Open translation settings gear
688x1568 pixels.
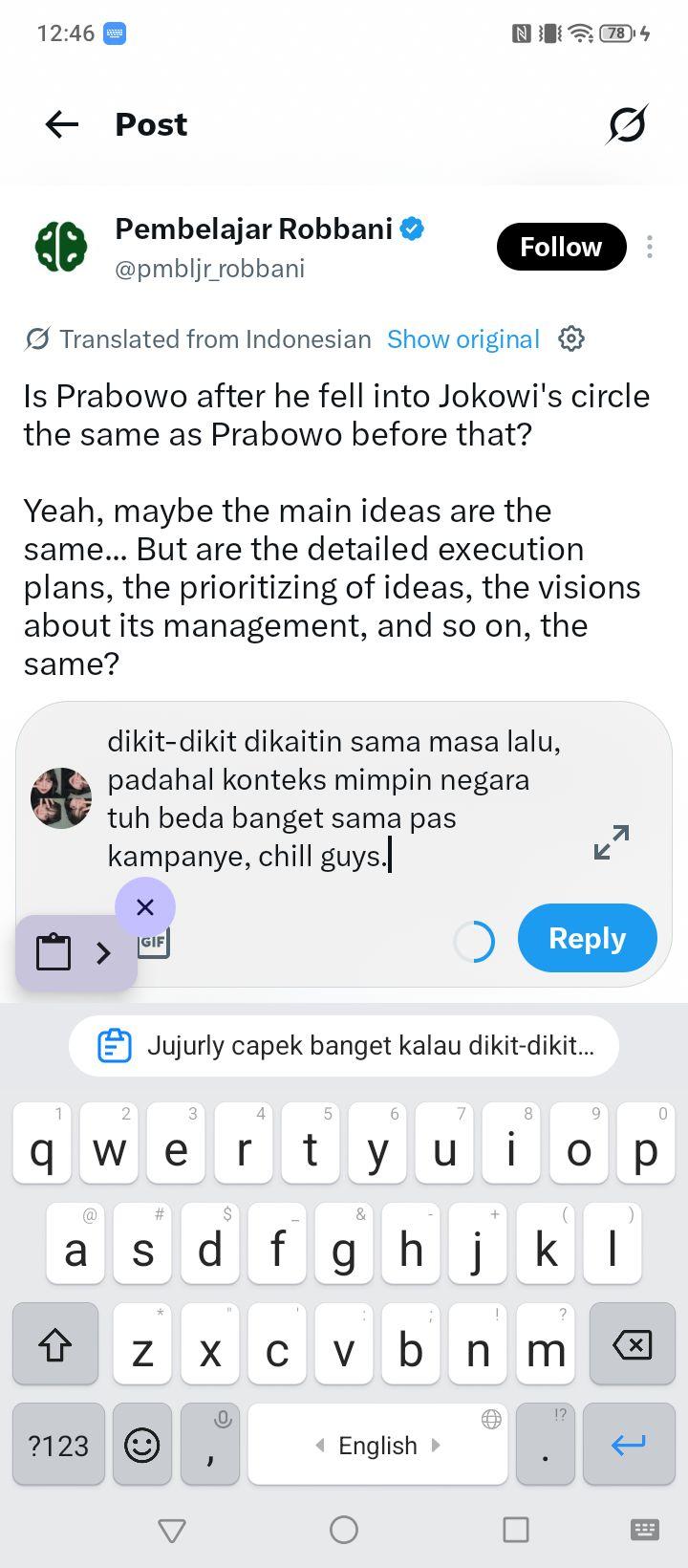571,338
